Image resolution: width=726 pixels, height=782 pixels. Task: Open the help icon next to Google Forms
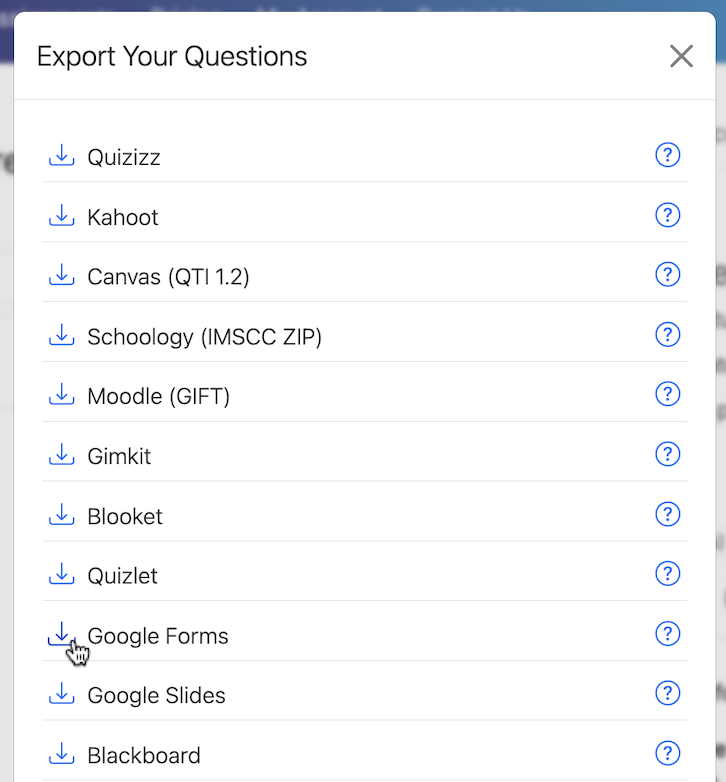click(667, 633)
